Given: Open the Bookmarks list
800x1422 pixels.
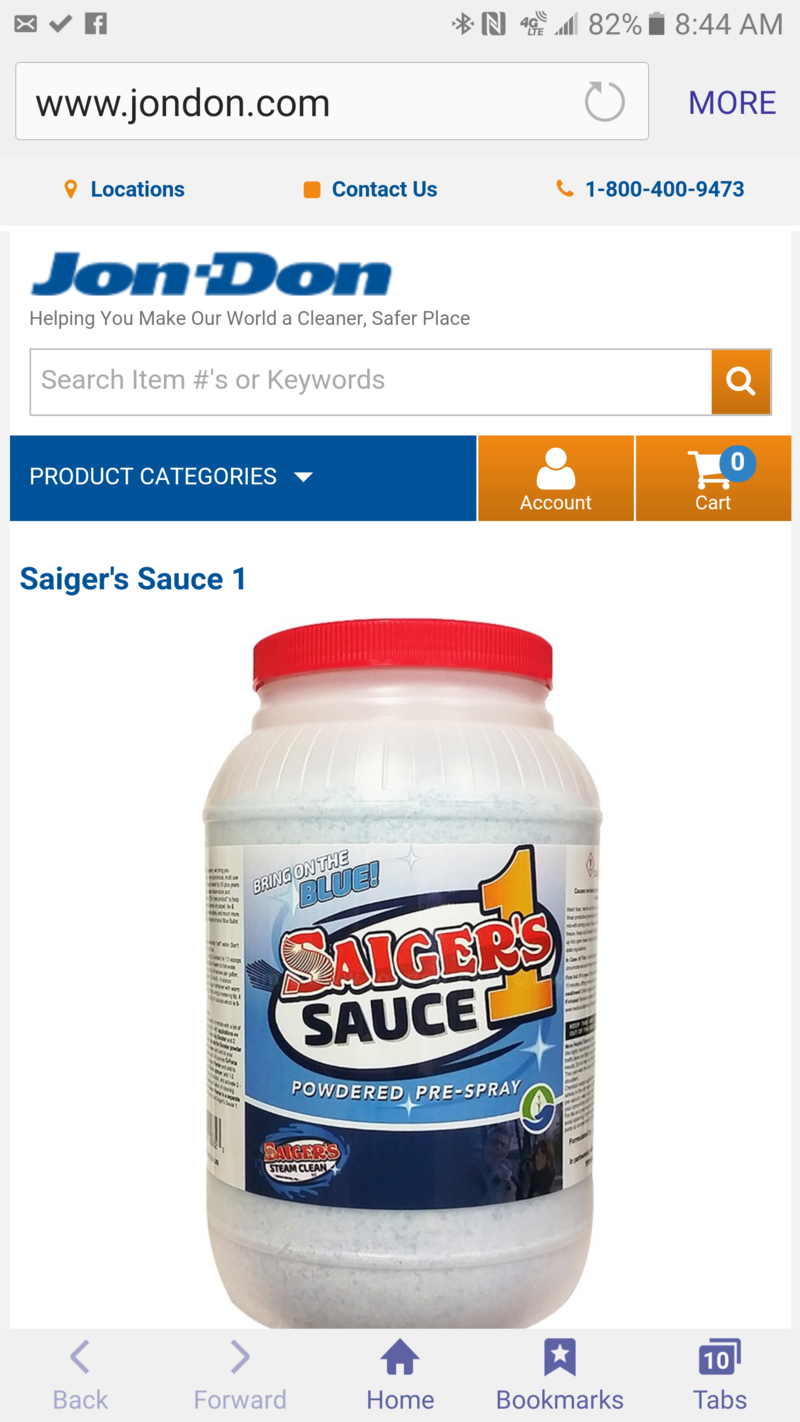Looking at the screenshot, I should tap(560, 1375).
